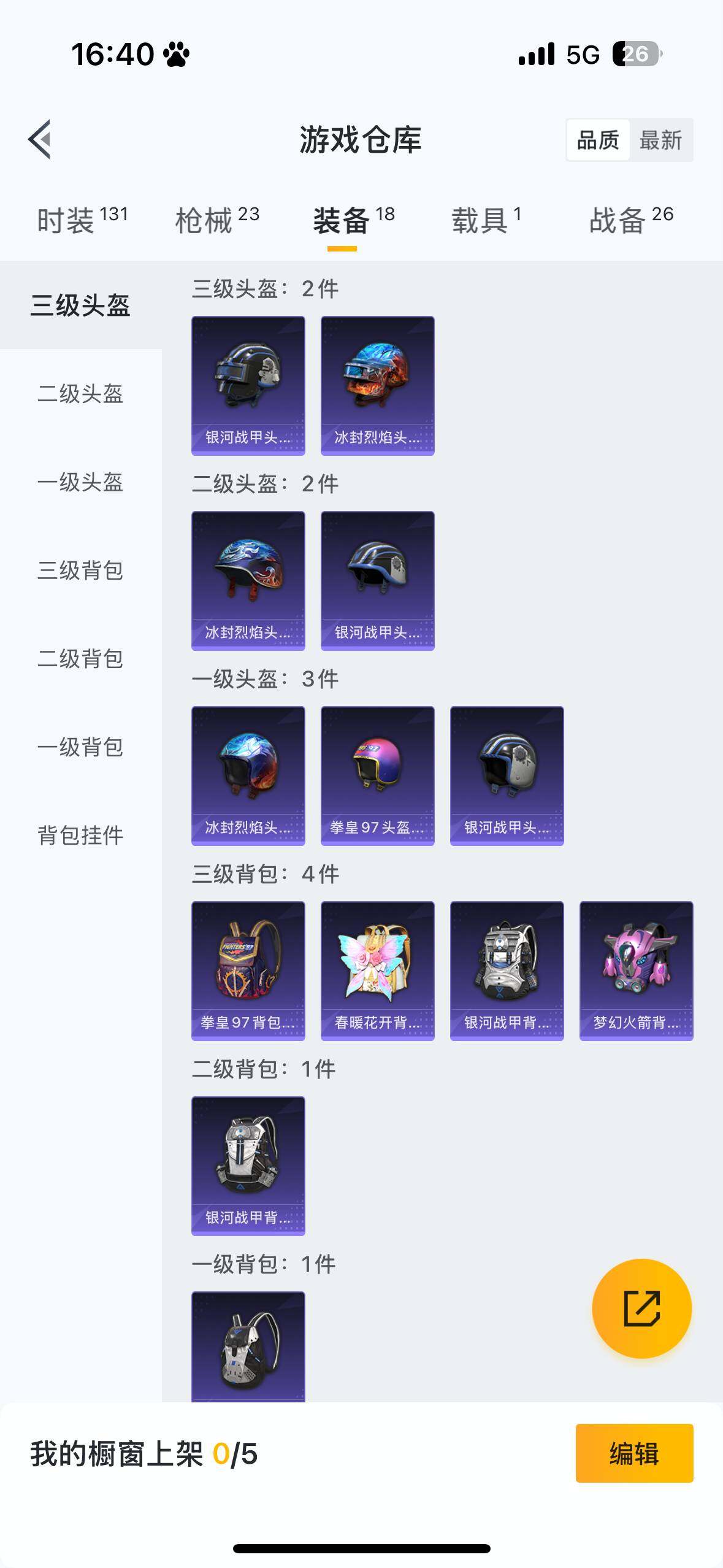Open the 拳皇97 helmet item
Viewport: 723px width, 1568px height.
pos(378,774)
